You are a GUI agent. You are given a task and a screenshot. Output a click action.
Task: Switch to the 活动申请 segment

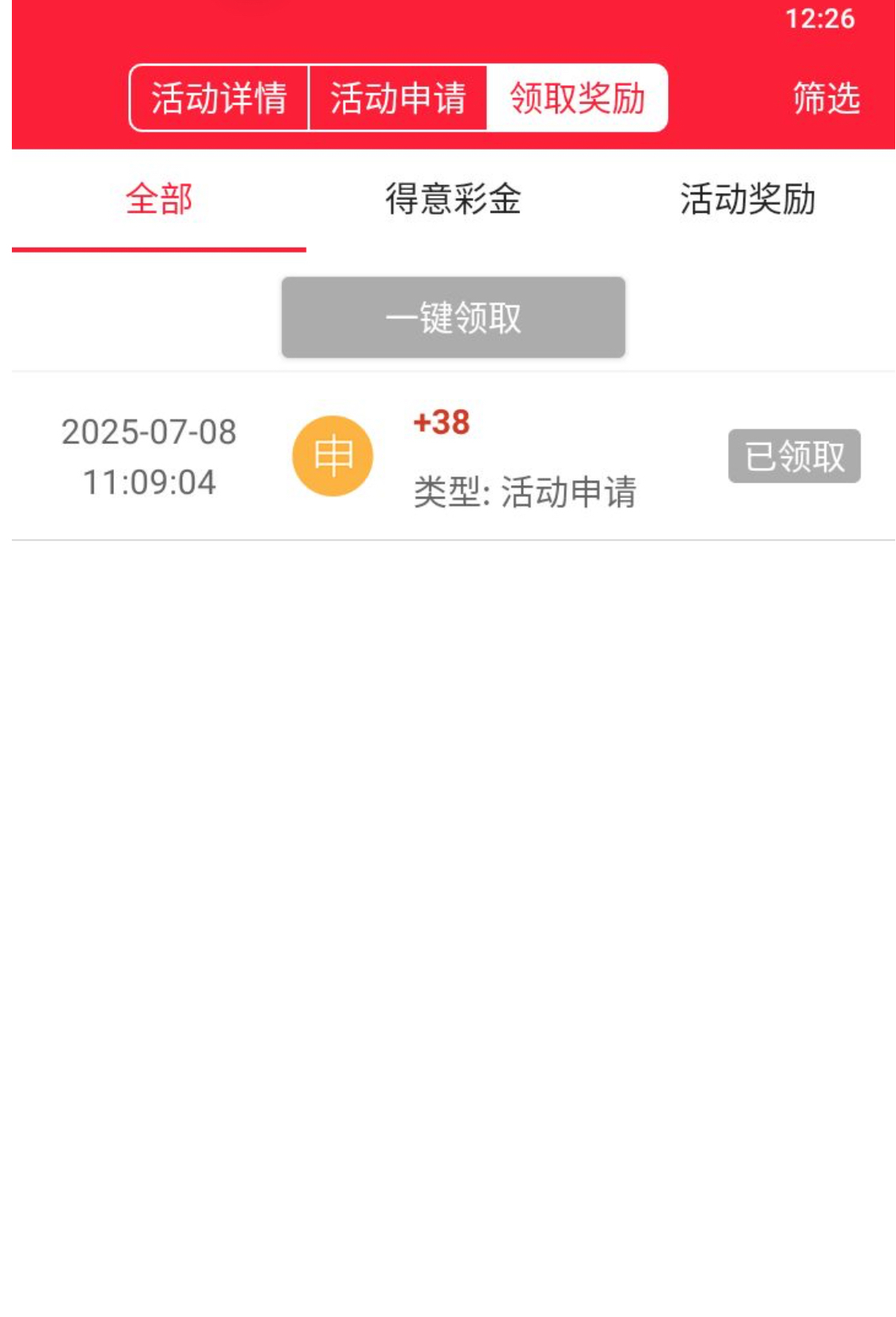point(398,98)
